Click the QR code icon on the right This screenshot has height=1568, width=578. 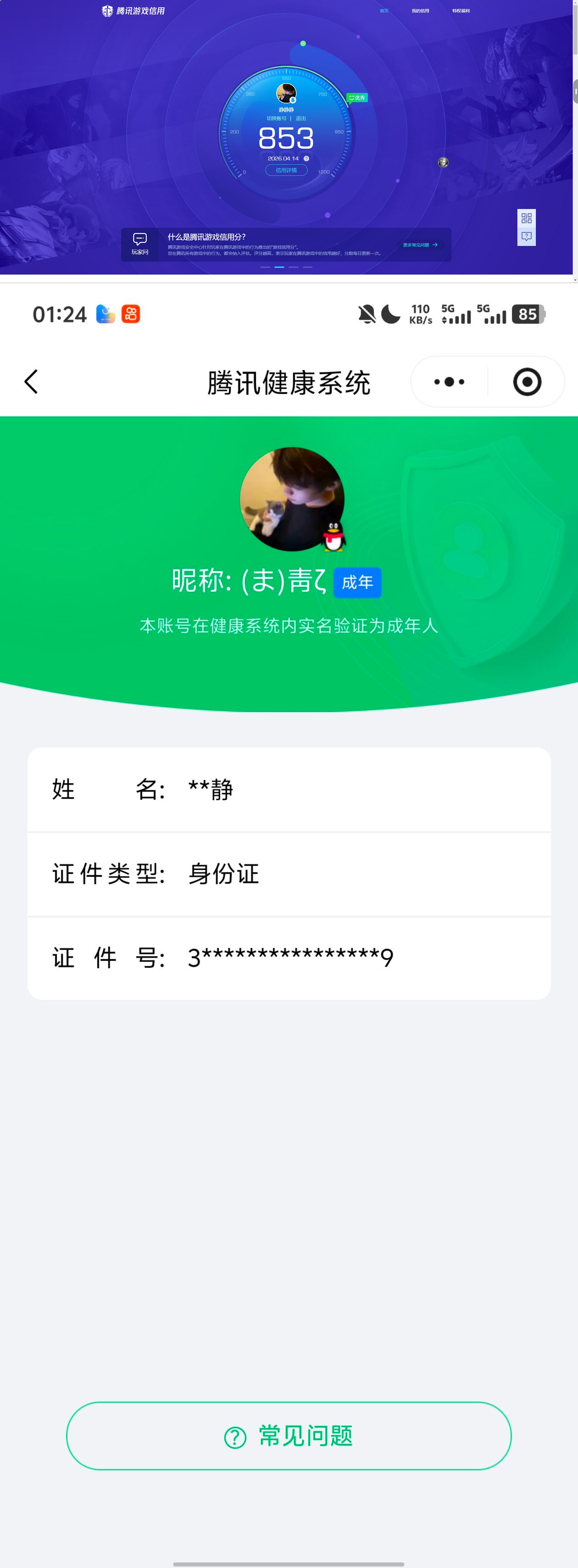tap(527, 218)
